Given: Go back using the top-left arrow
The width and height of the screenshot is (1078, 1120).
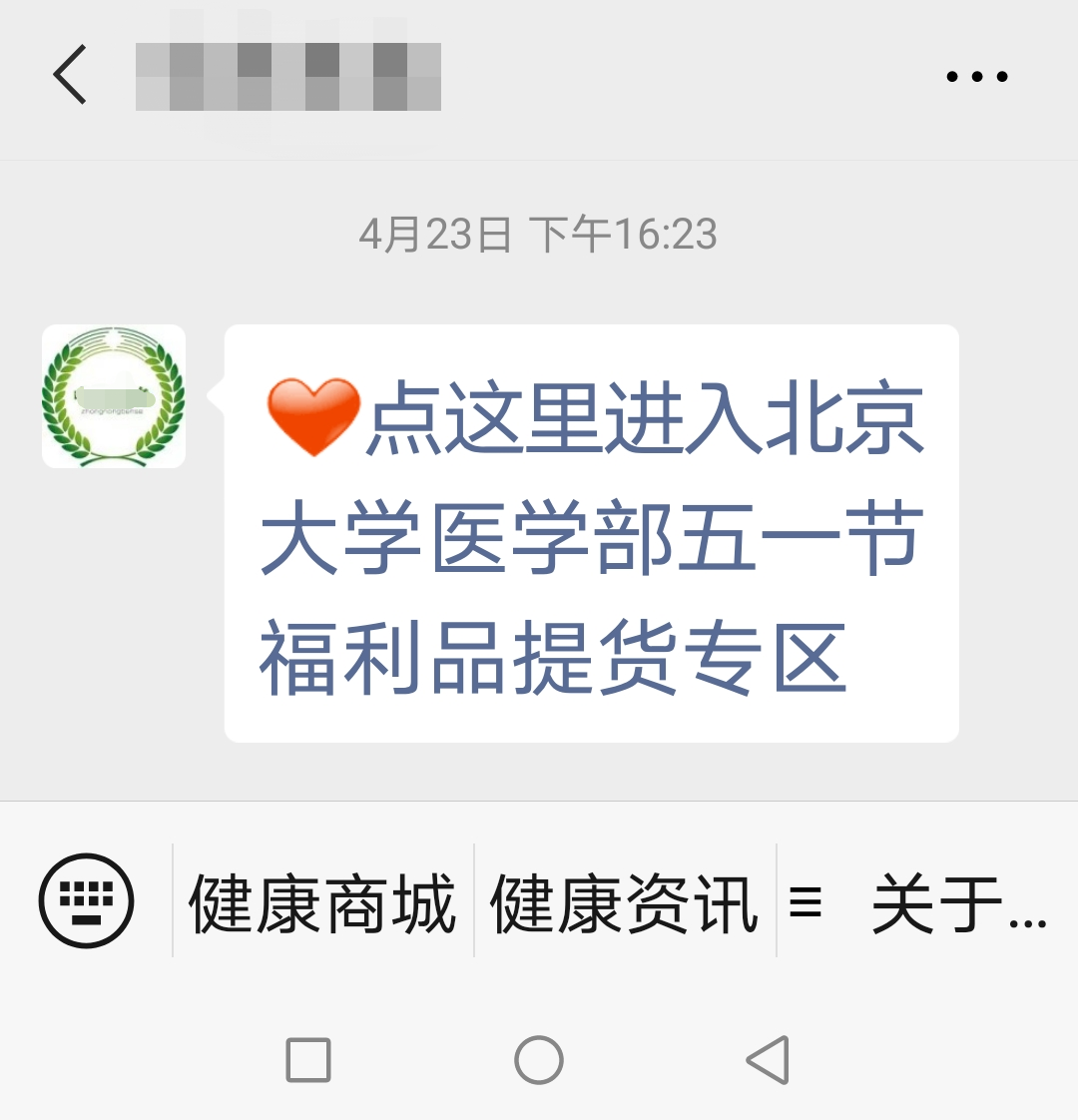Looking at the screenshot, I should click(x=70, y=75).
